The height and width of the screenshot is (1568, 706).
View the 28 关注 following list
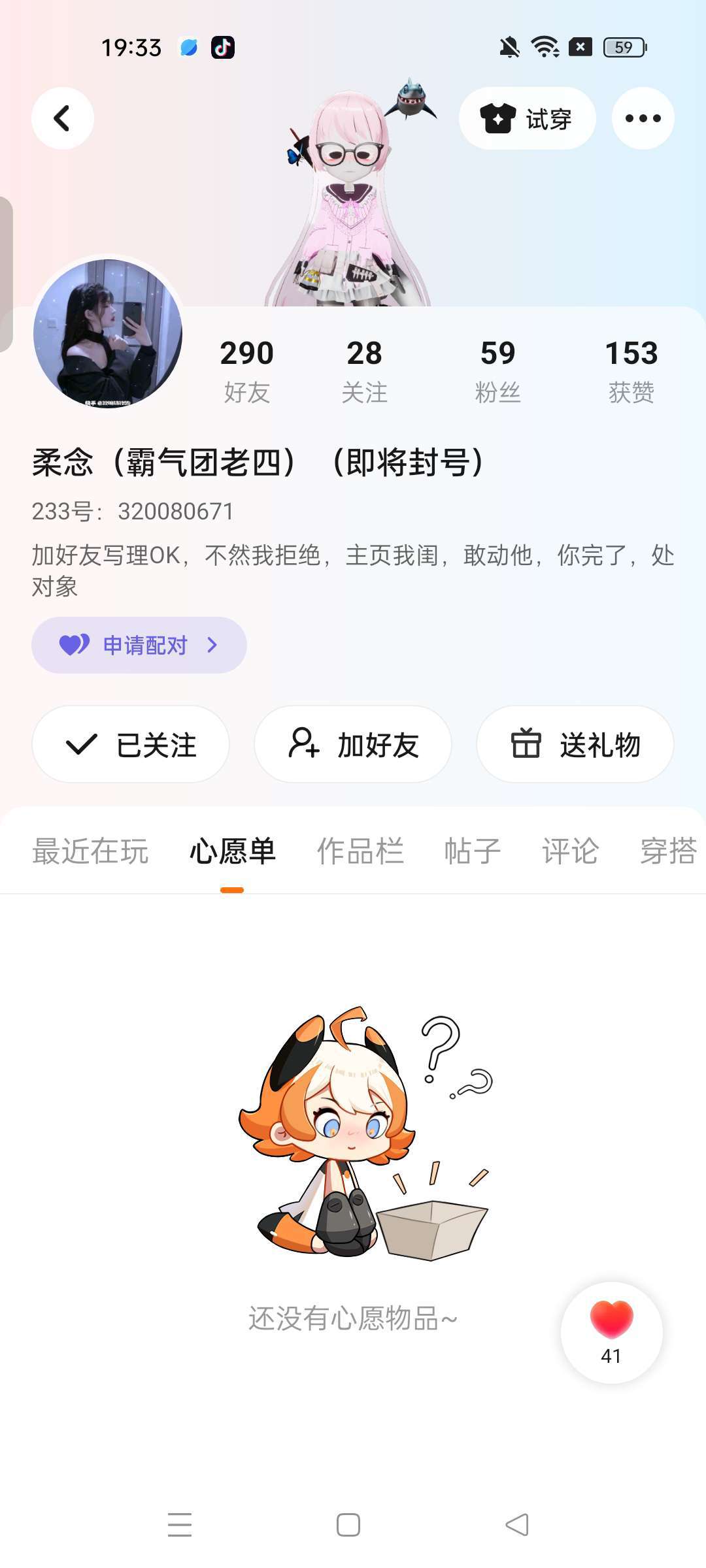pos(364,370)
